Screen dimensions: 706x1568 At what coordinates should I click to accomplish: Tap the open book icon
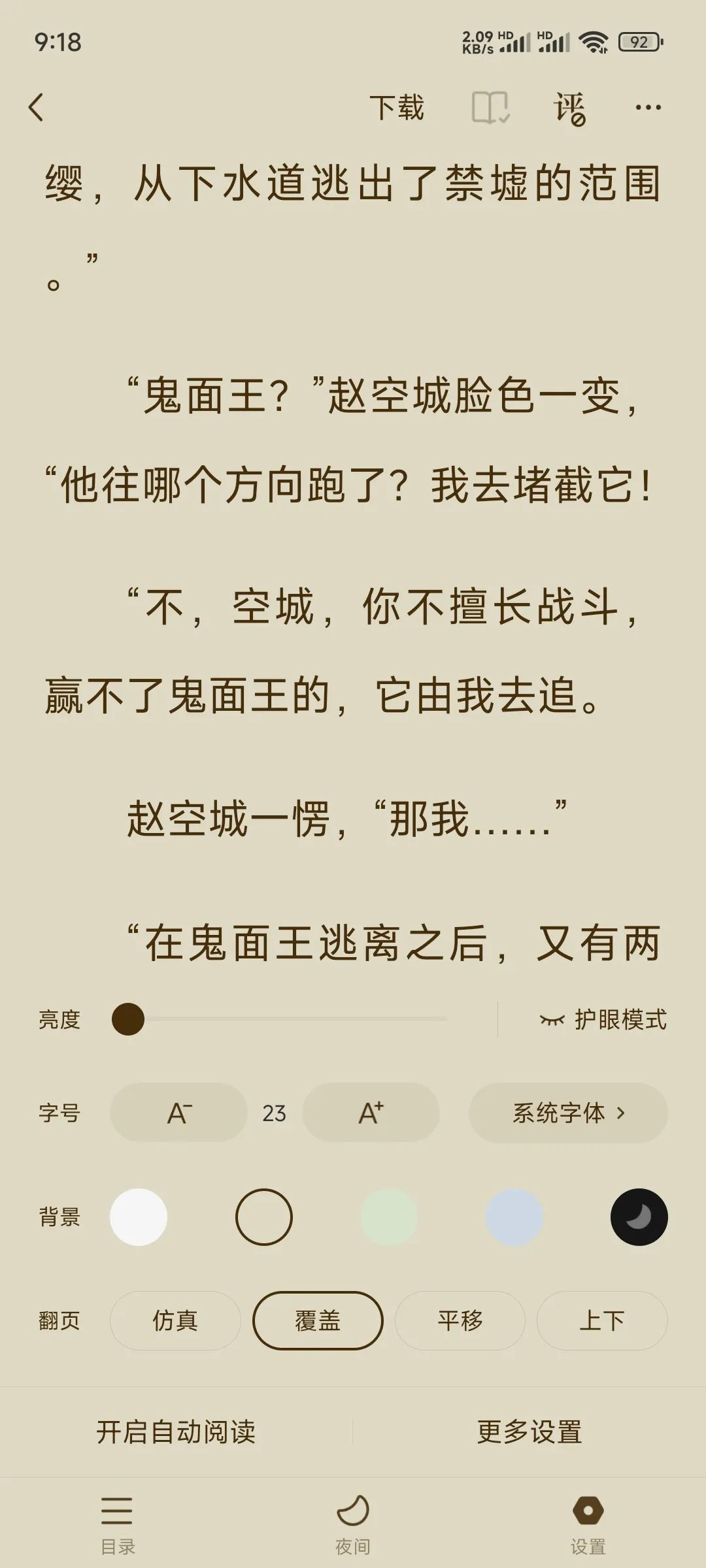pos(490,107)
